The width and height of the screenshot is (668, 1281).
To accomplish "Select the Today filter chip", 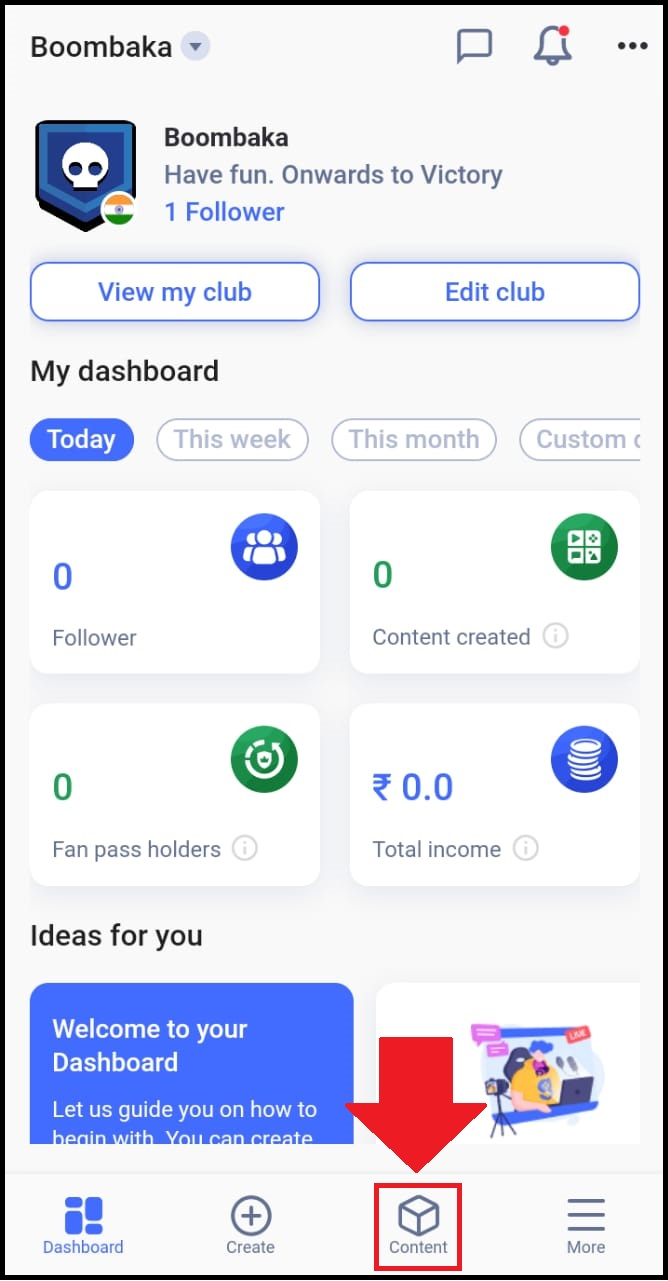I will pos(82,439).
